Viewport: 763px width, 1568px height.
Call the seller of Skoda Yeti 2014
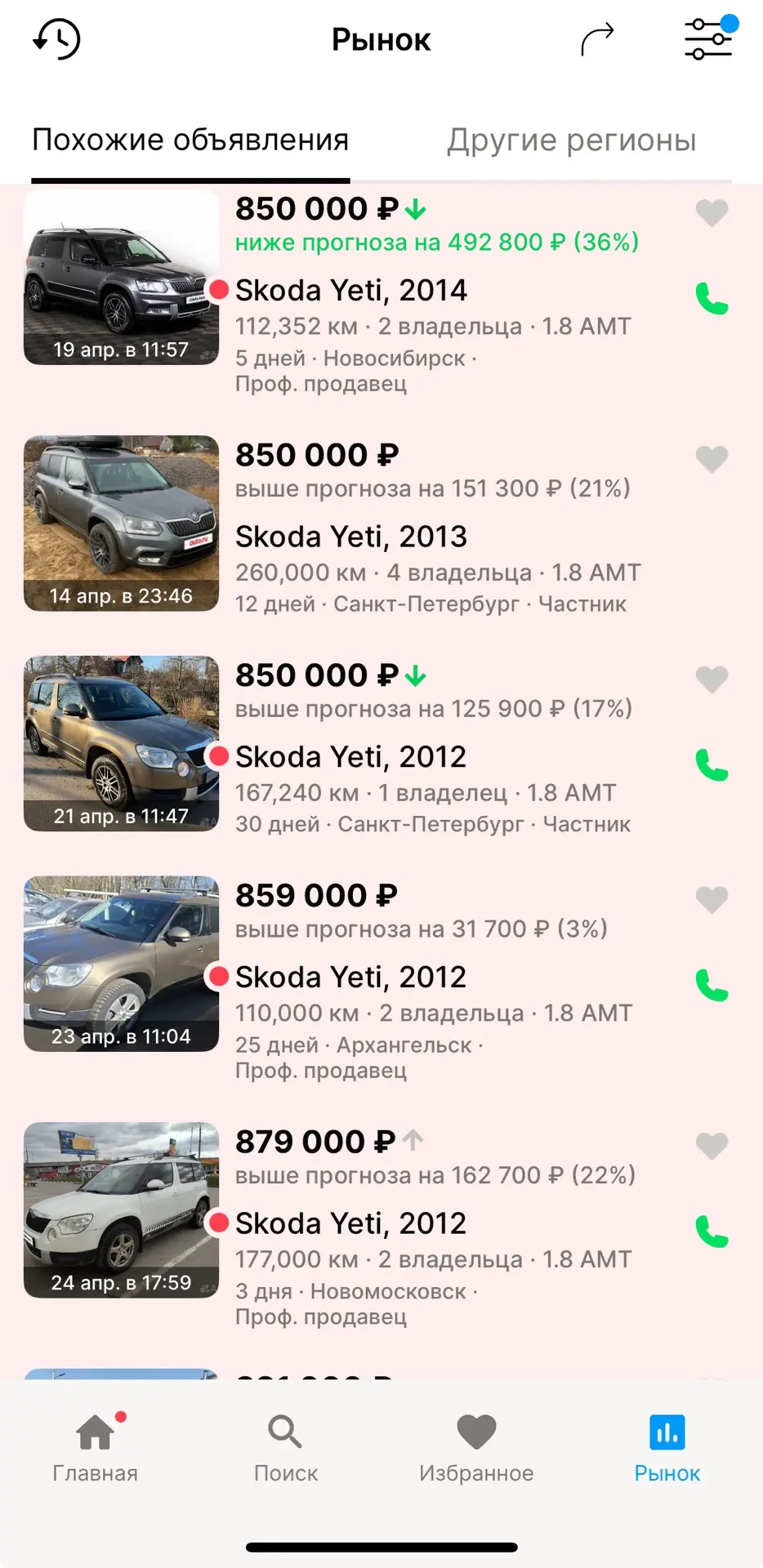coord(712,299)
